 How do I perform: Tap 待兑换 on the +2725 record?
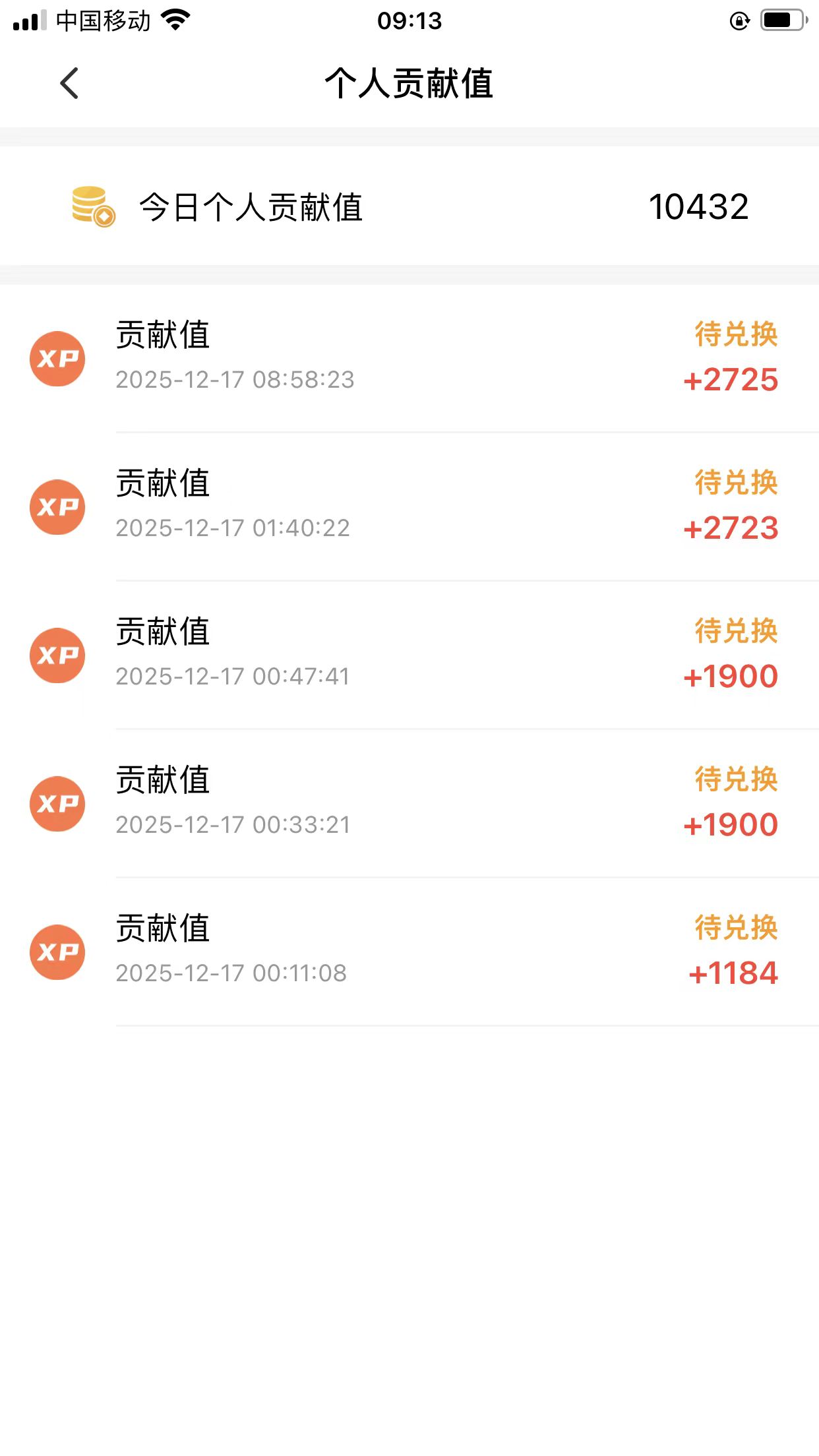(735, 334)
